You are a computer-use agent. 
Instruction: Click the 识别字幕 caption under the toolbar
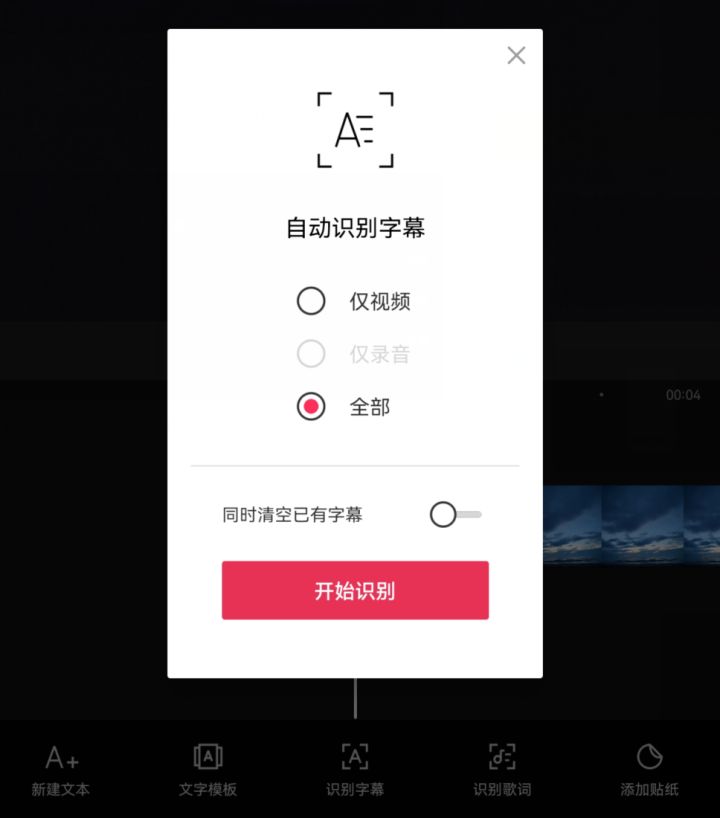coord(355,789)
